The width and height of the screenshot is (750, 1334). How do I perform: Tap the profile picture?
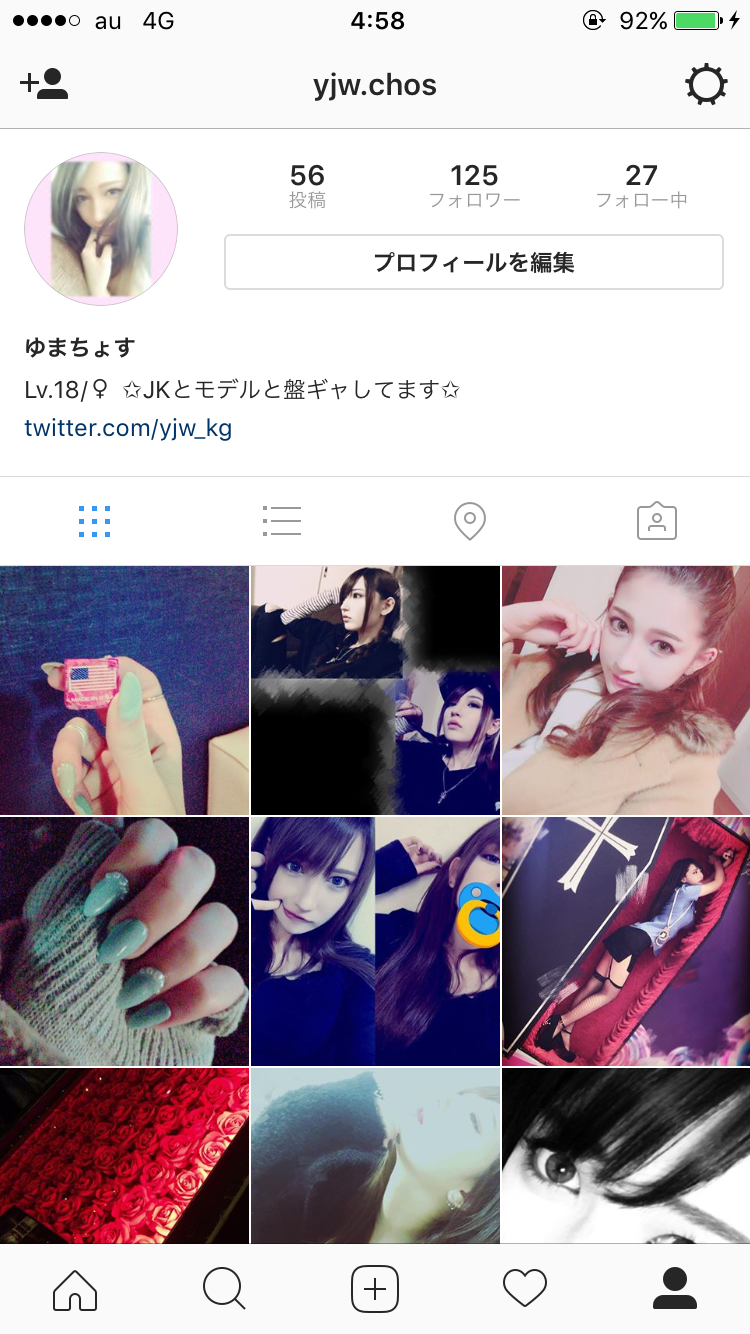click(x=101, y=229)
